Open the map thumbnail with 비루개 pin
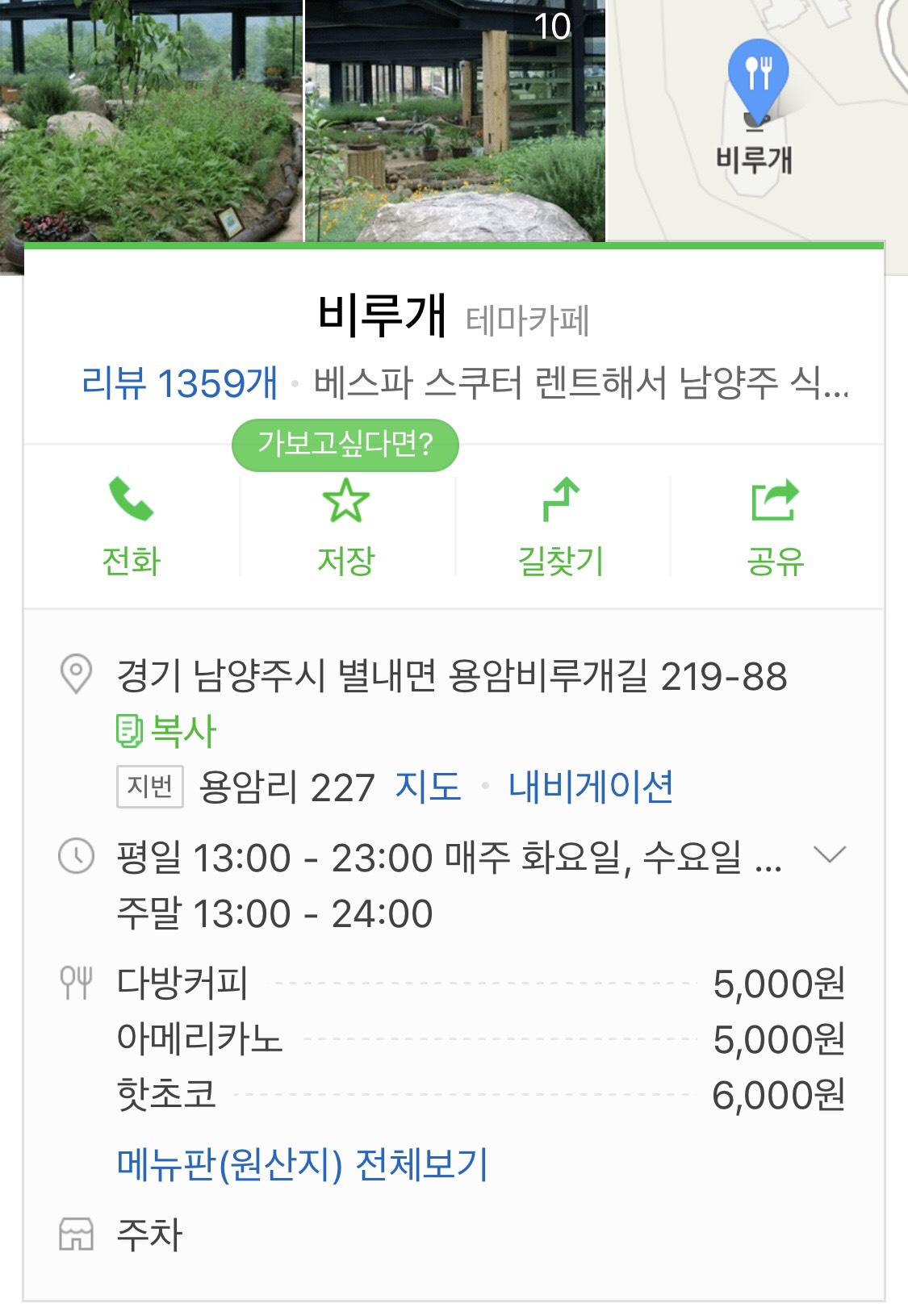Viewport: 908px width, 1316px height. point(756,121)
